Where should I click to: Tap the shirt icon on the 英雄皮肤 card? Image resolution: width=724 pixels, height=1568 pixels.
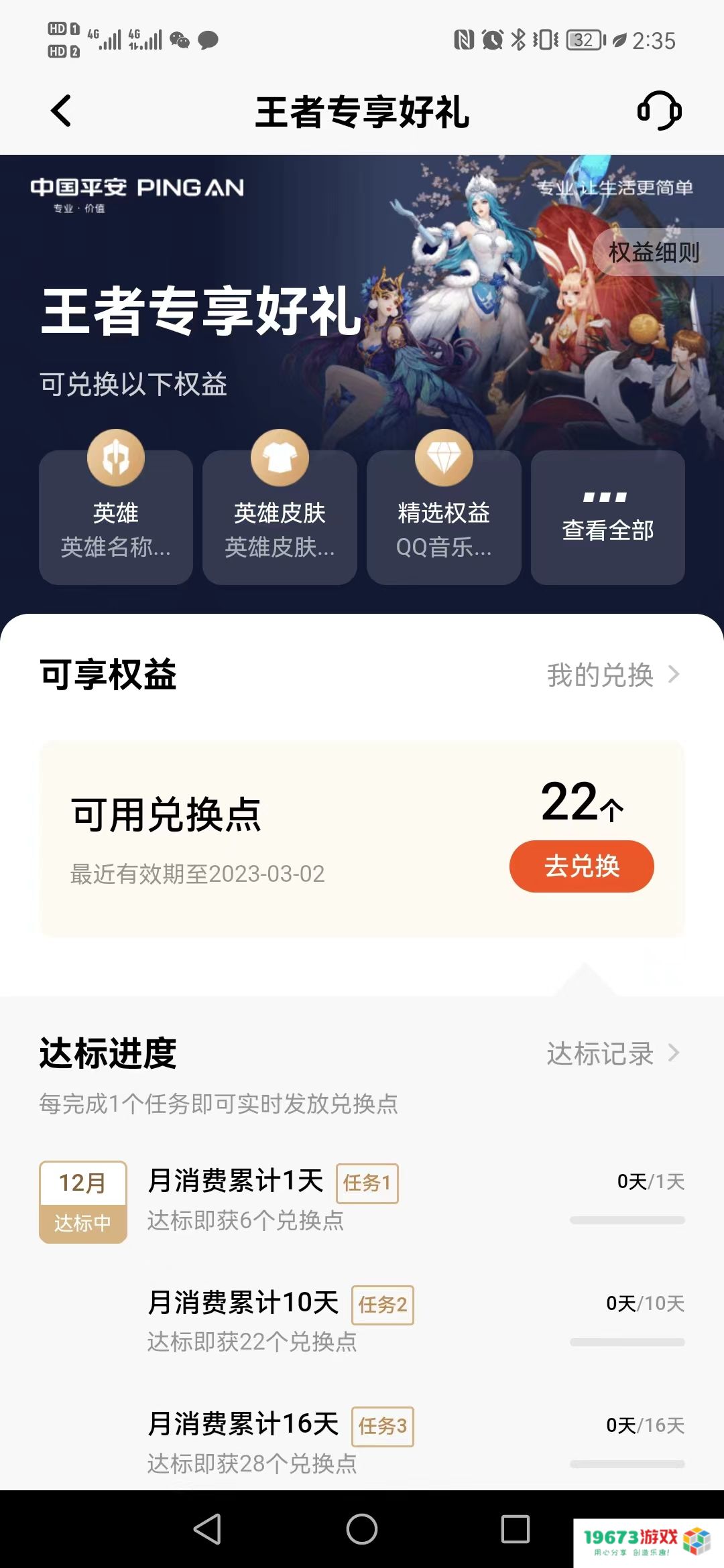pos(280,456)
